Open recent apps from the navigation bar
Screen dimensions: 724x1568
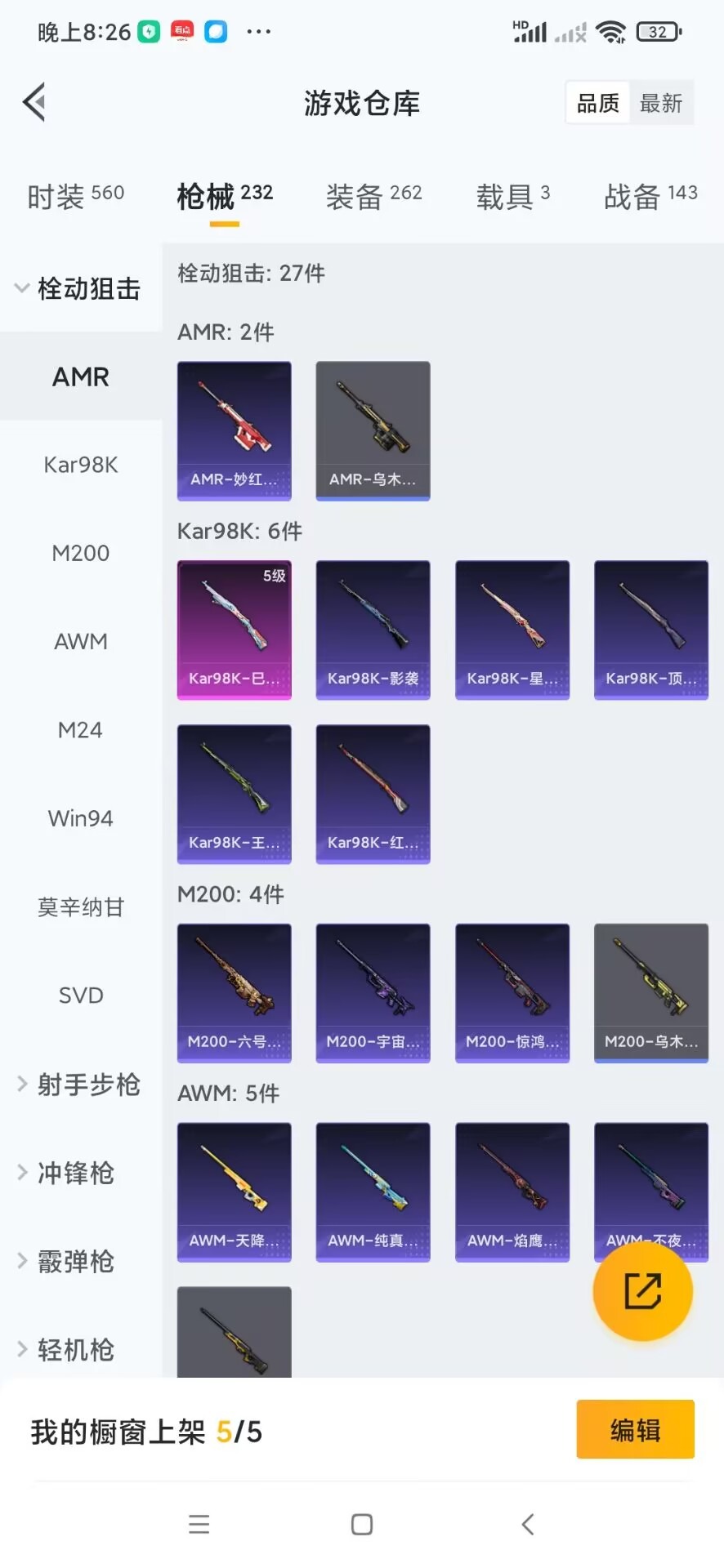[x=199, y=1522]
